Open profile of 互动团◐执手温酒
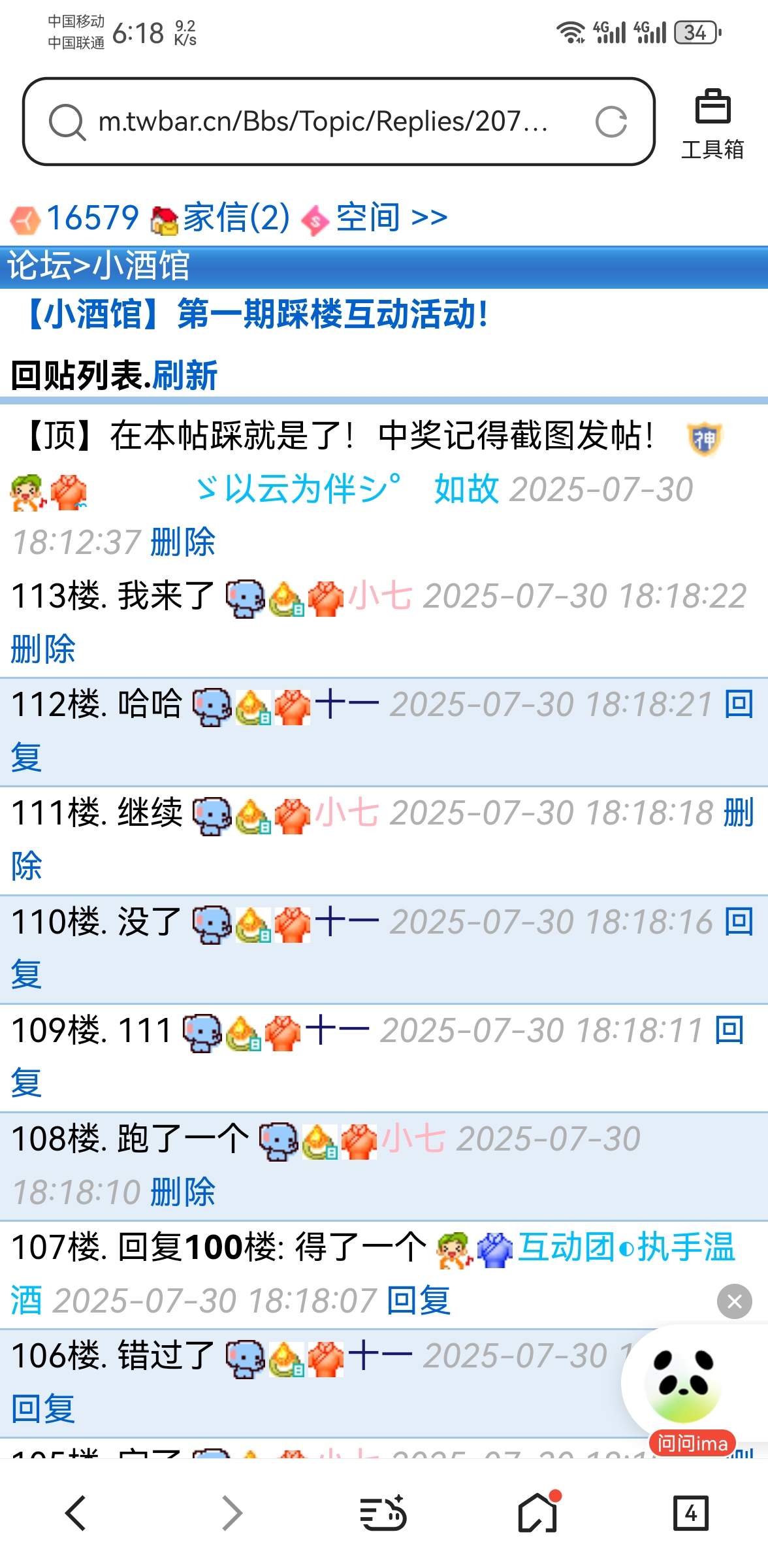The image size is (768, 1568). click(x=626, y=1247)
